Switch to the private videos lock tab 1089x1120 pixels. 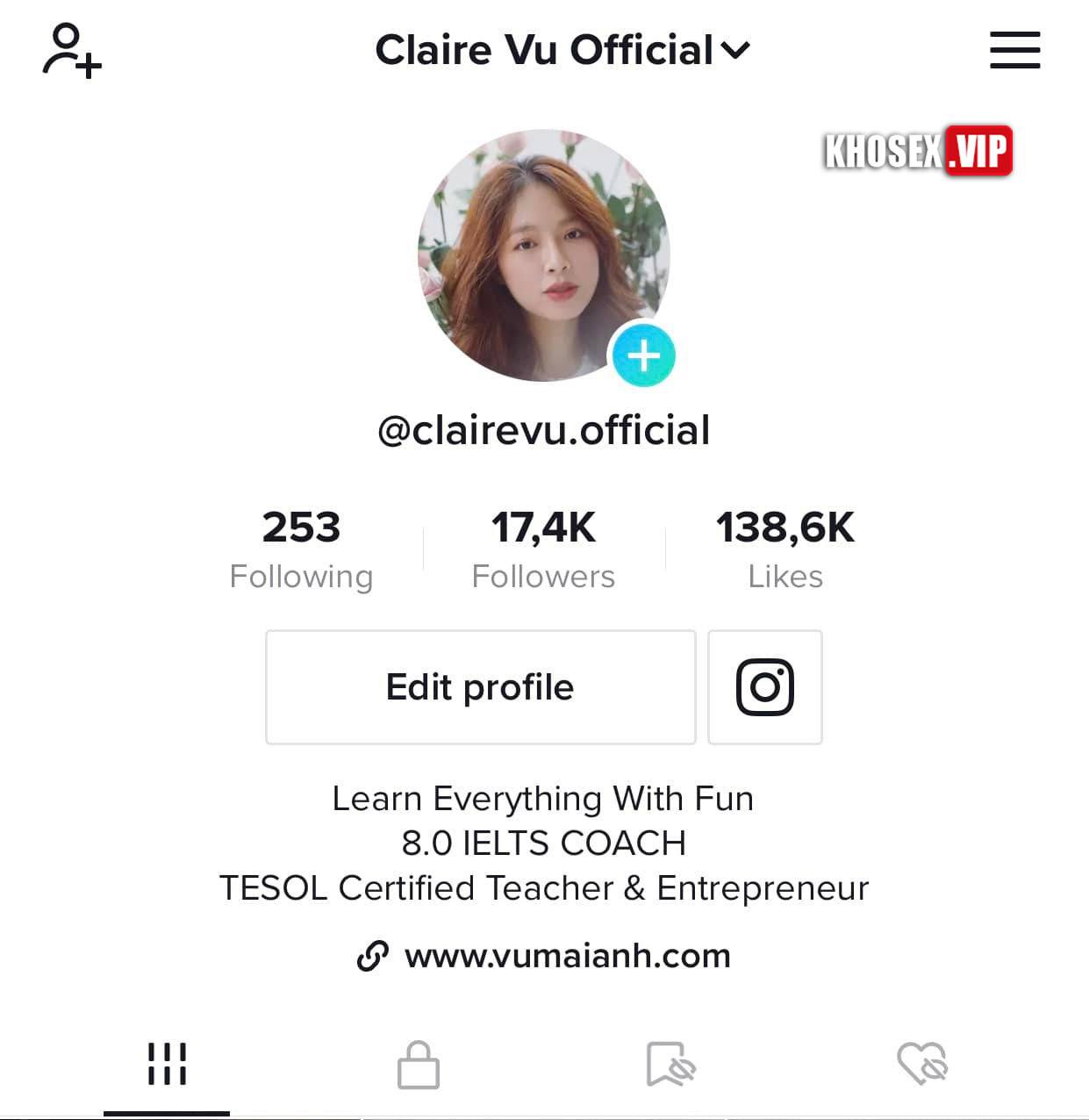pyautogui.click(x=419, y=1065)
